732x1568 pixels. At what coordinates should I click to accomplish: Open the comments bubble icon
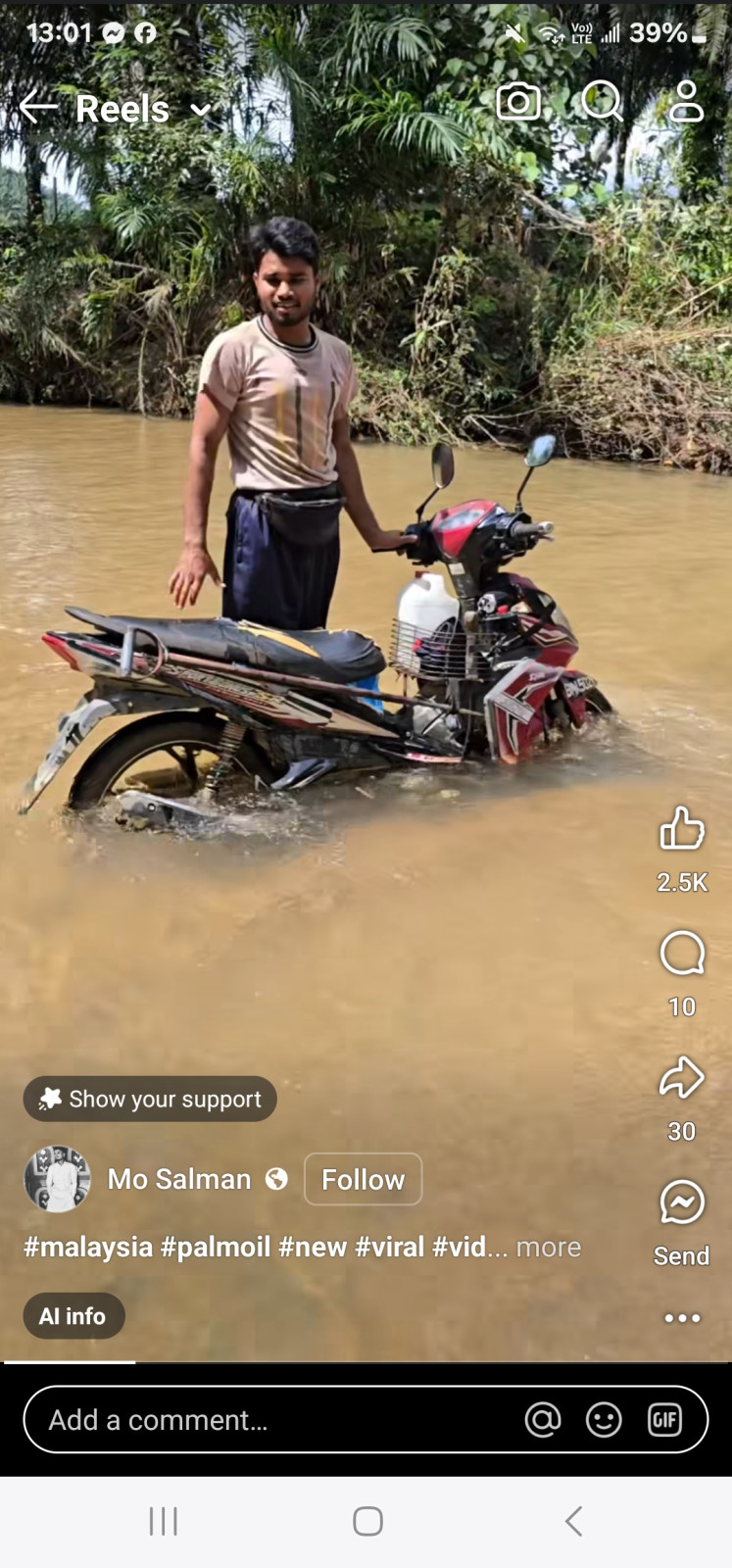click(682, 953)
